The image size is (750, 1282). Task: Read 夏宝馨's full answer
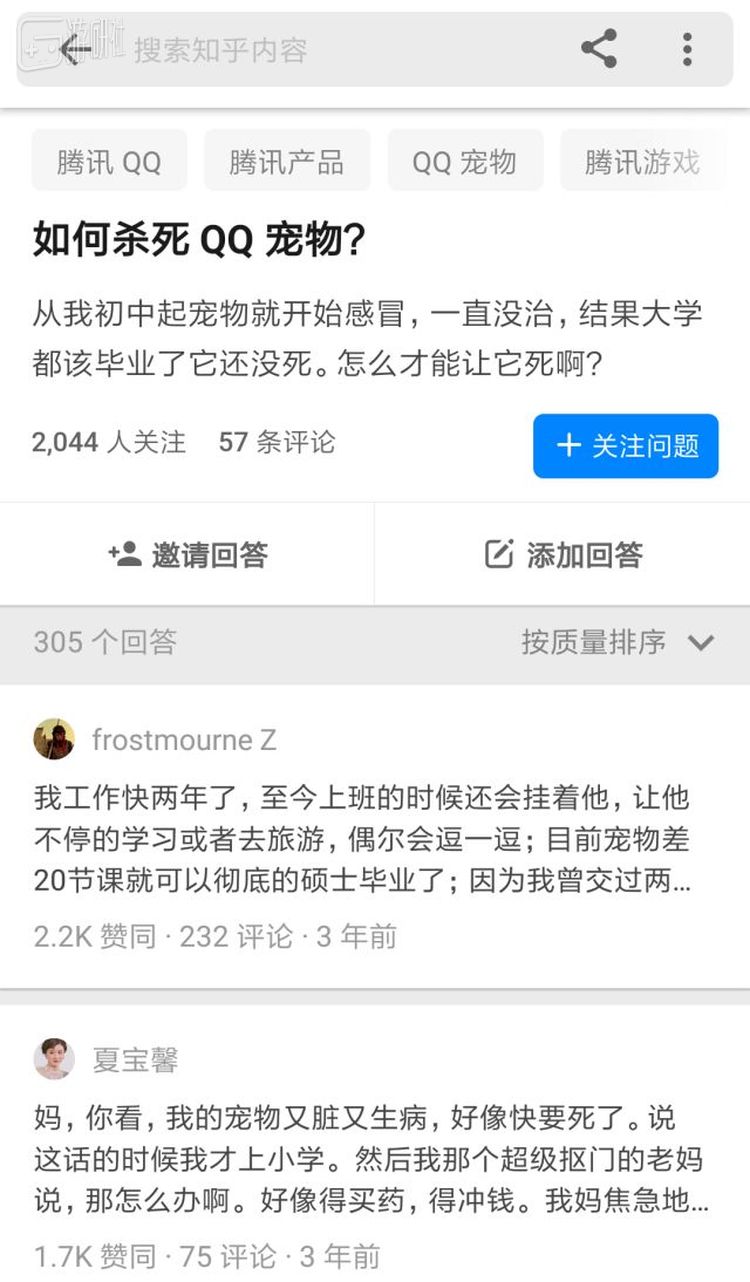point(370,1158)
